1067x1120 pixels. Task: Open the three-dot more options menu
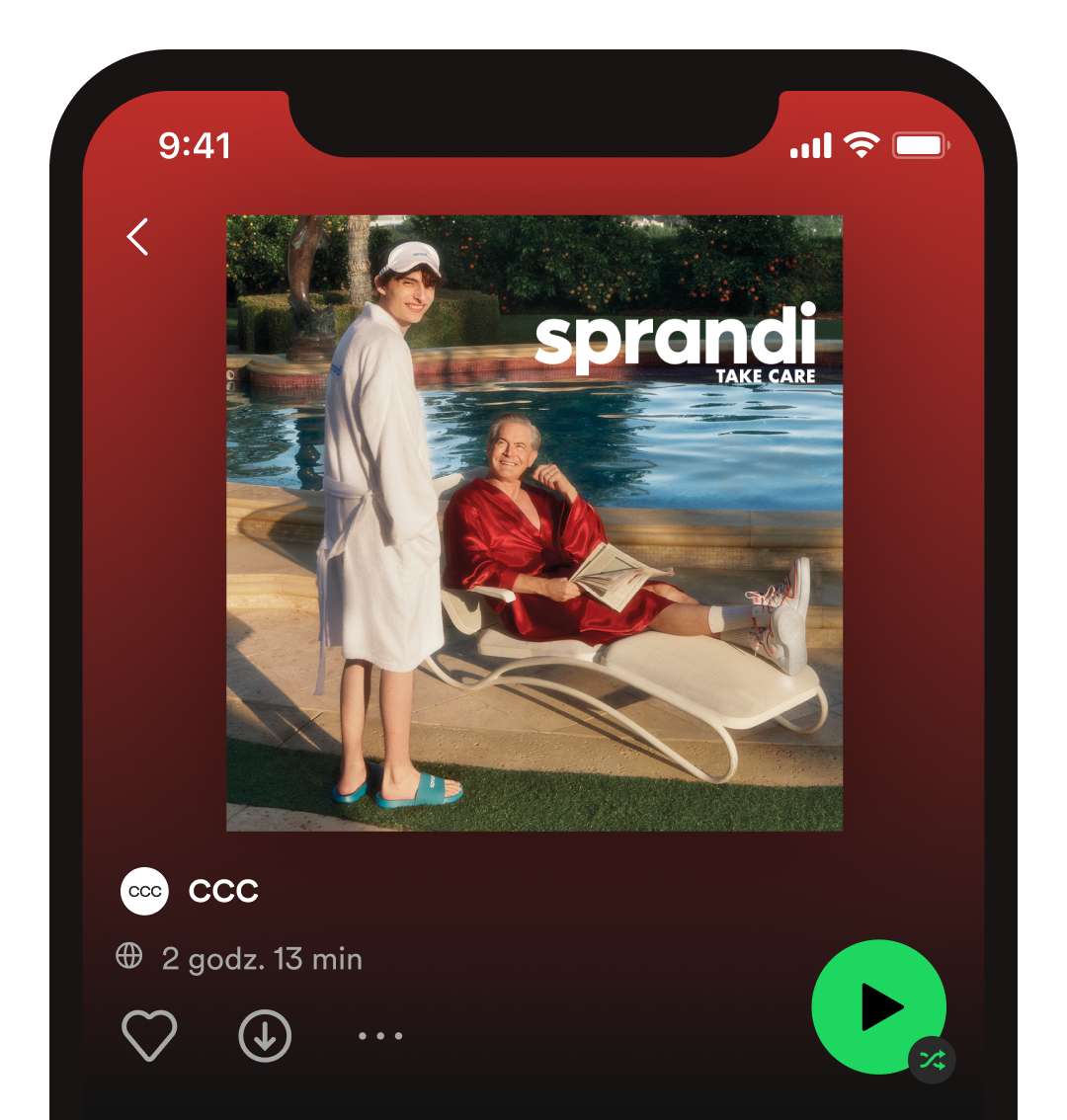tap(380, 1036)
